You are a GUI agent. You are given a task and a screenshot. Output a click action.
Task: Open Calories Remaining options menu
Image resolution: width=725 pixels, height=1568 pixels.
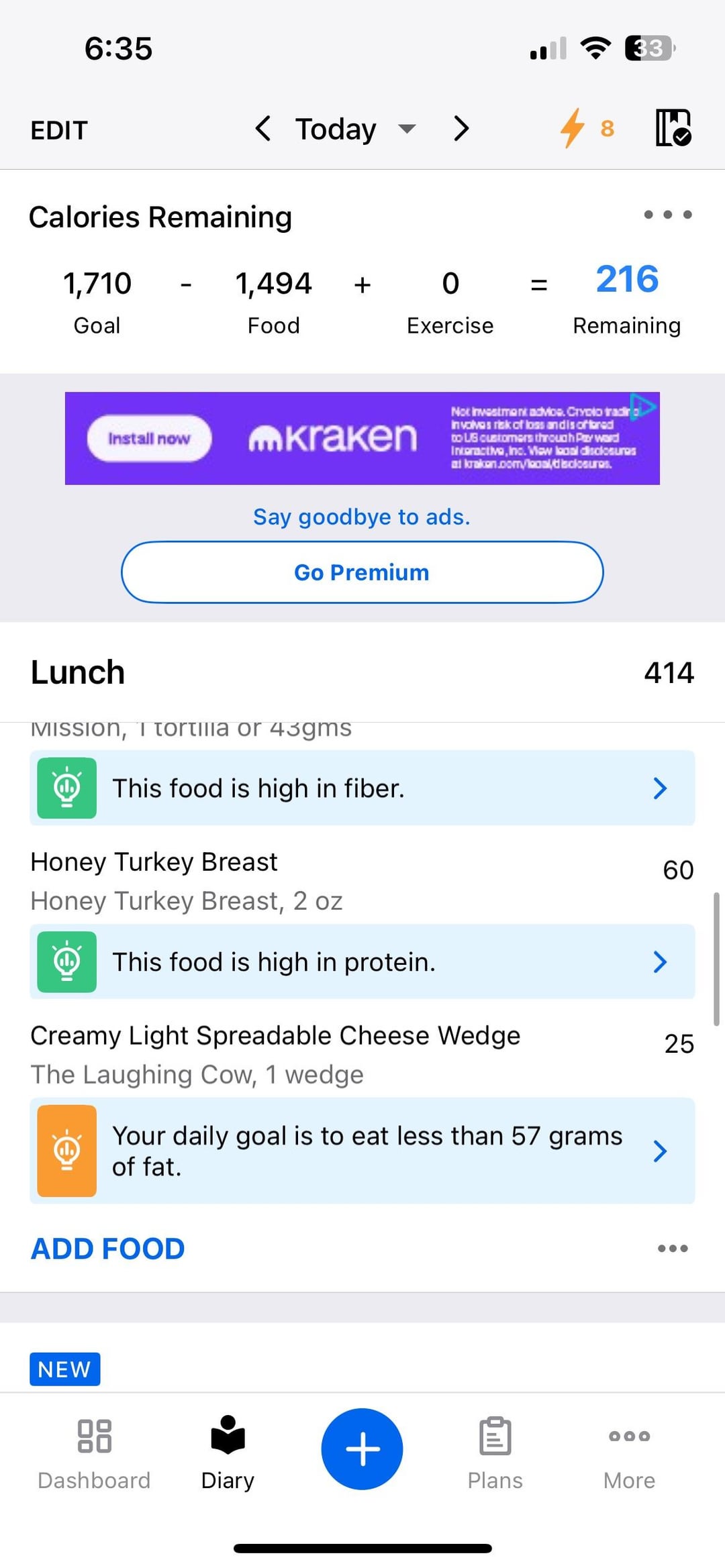[667, 215]
